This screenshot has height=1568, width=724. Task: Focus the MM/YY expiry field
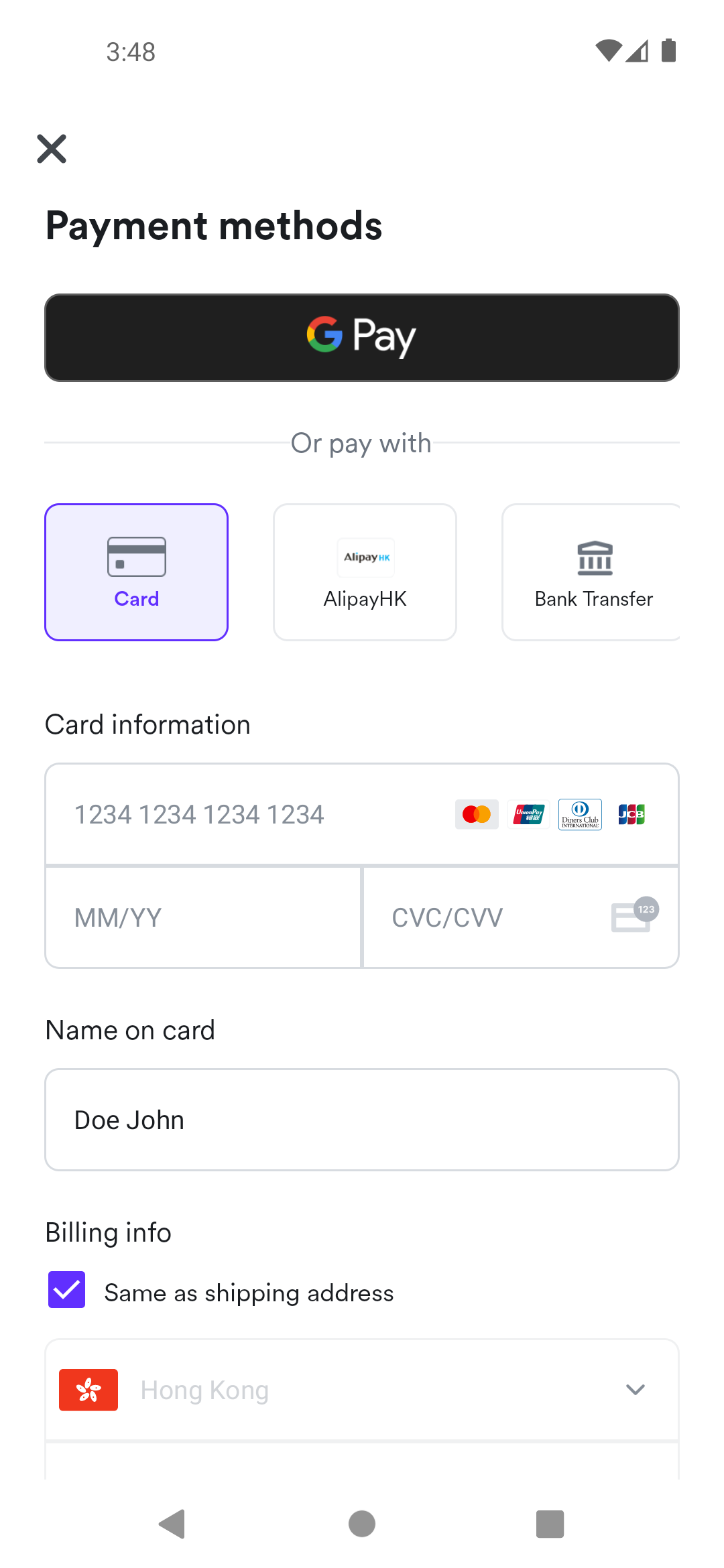(x=202, y=918)
